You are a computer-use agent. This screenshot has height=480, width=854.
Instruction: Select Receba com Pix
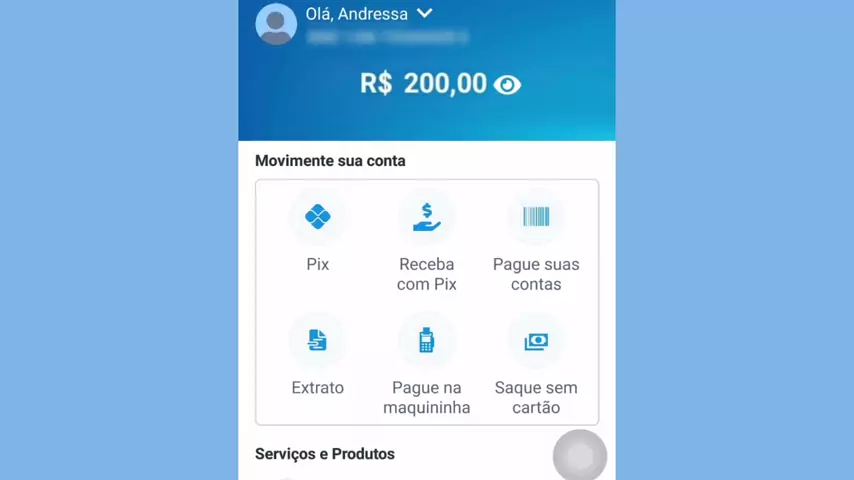[427, 217]
